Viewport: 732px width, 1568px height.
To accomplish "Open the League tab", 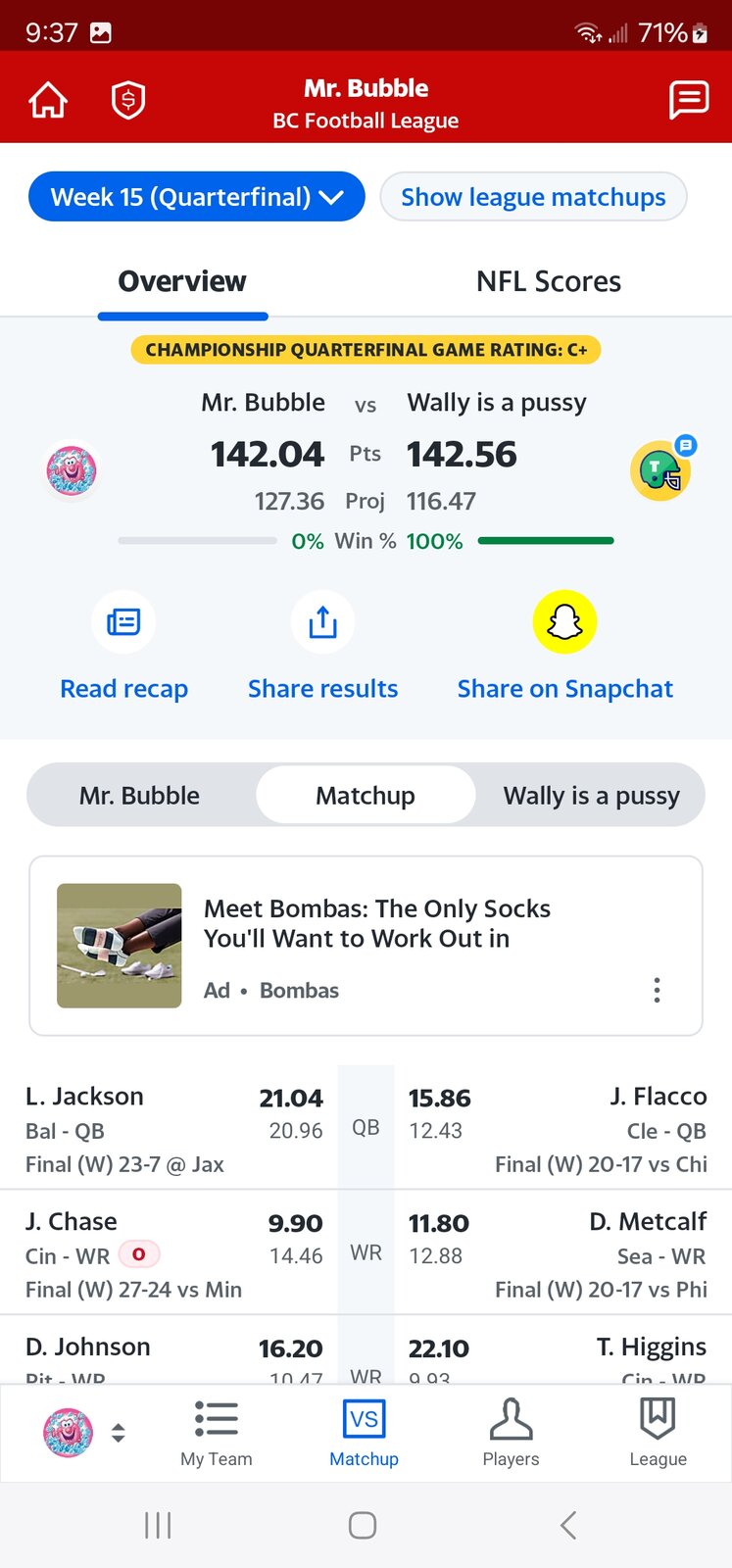I will click(x=658, y=1432).
